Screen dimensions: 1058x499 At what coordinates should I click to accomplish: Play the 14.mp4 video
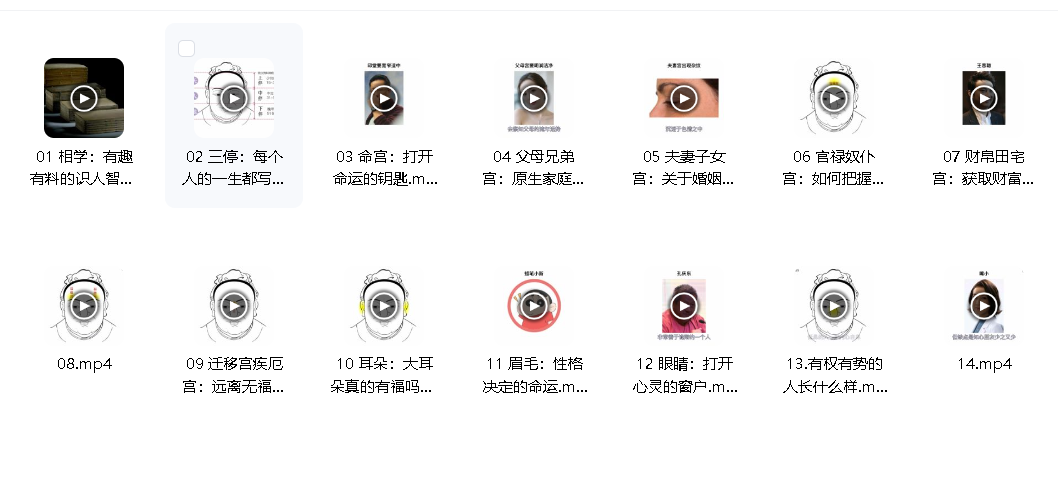984,306
